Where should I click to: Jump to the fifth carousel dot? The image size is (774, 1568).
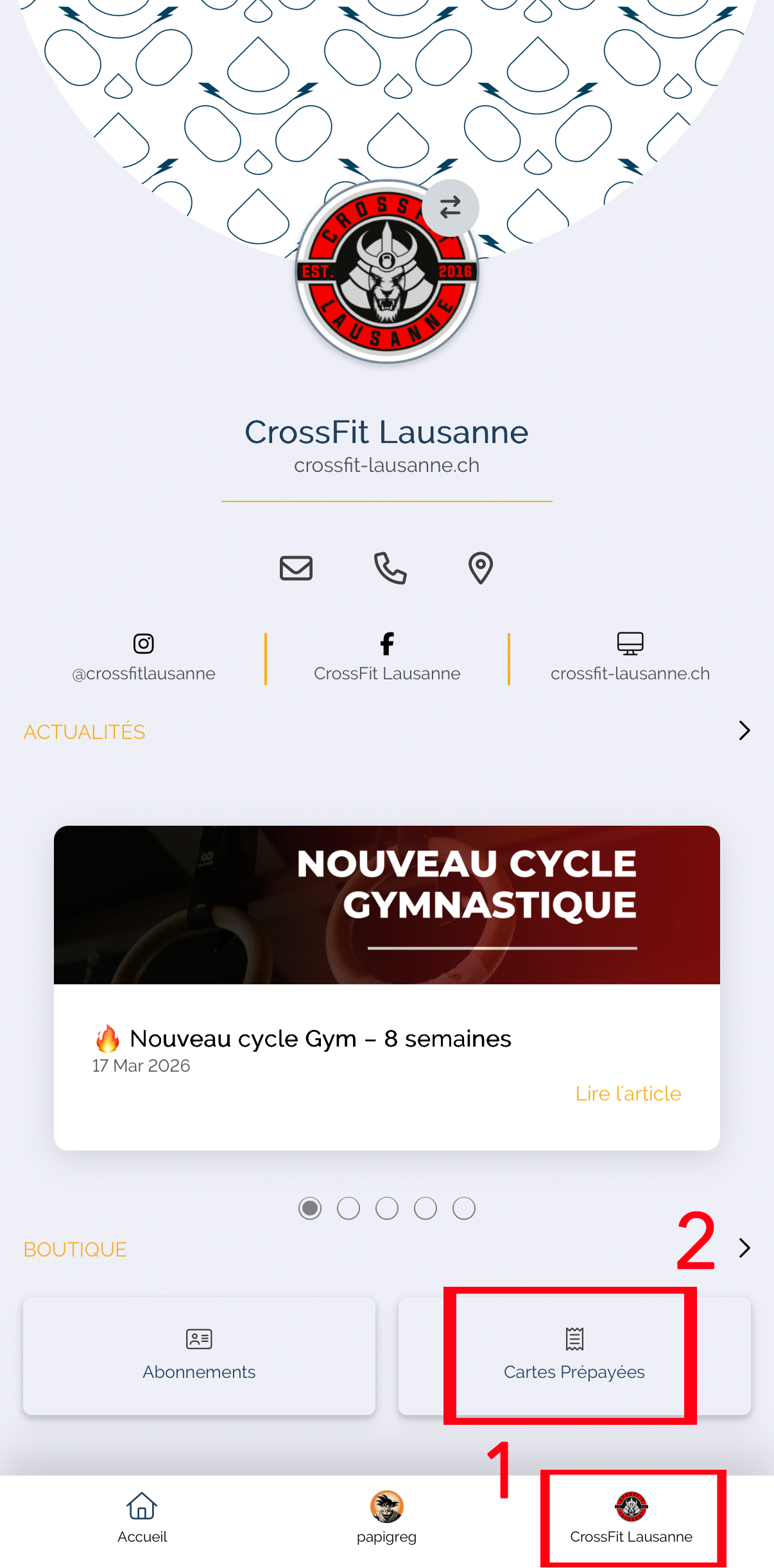464,1208
